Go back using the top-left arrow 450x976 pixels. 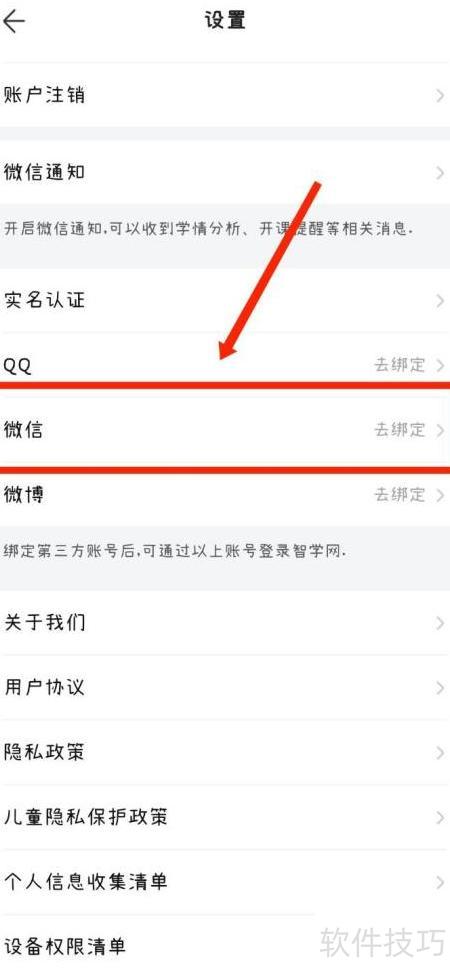pos(14,22)
